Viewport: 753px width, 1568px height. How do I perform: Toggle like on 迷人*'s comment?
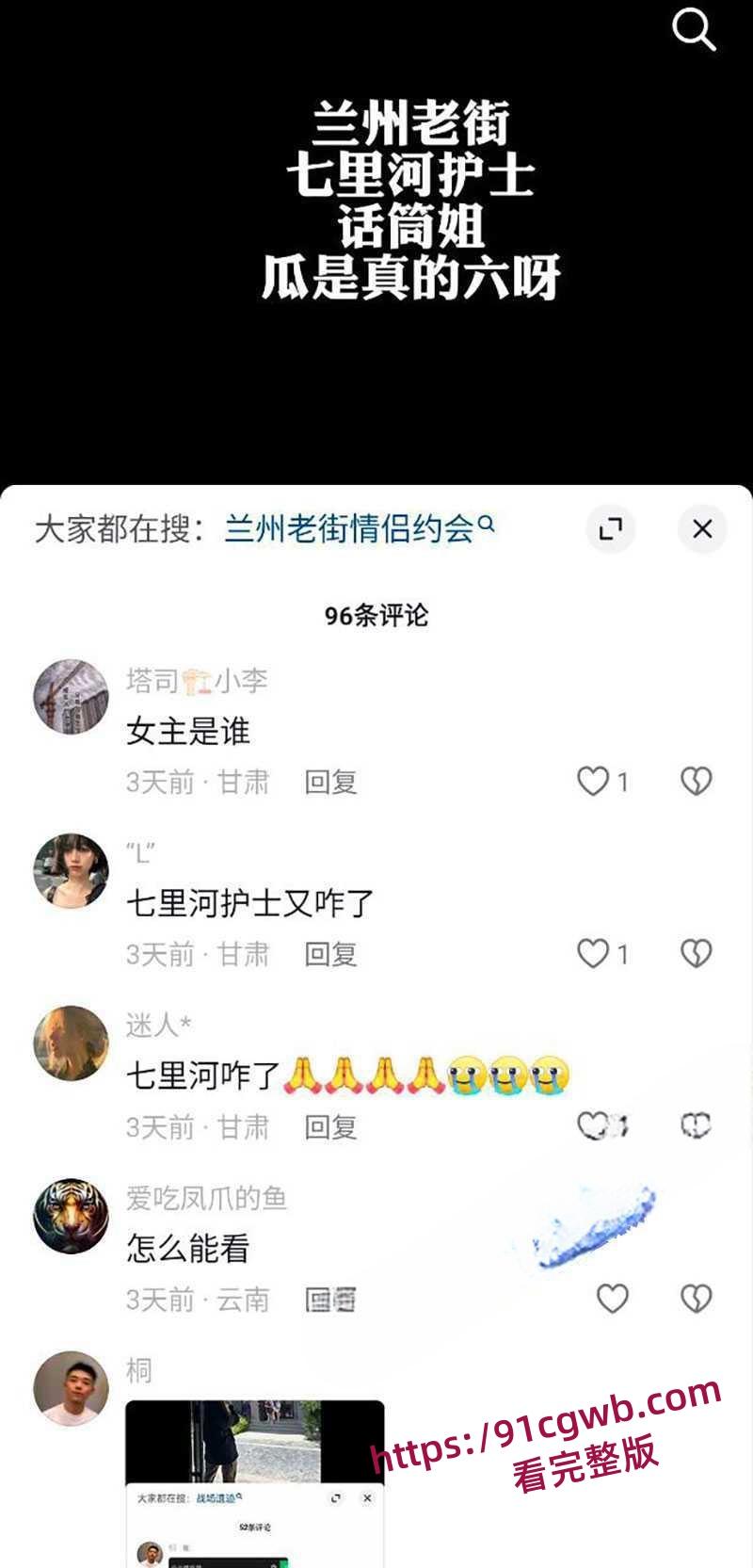pos(596,1126)
